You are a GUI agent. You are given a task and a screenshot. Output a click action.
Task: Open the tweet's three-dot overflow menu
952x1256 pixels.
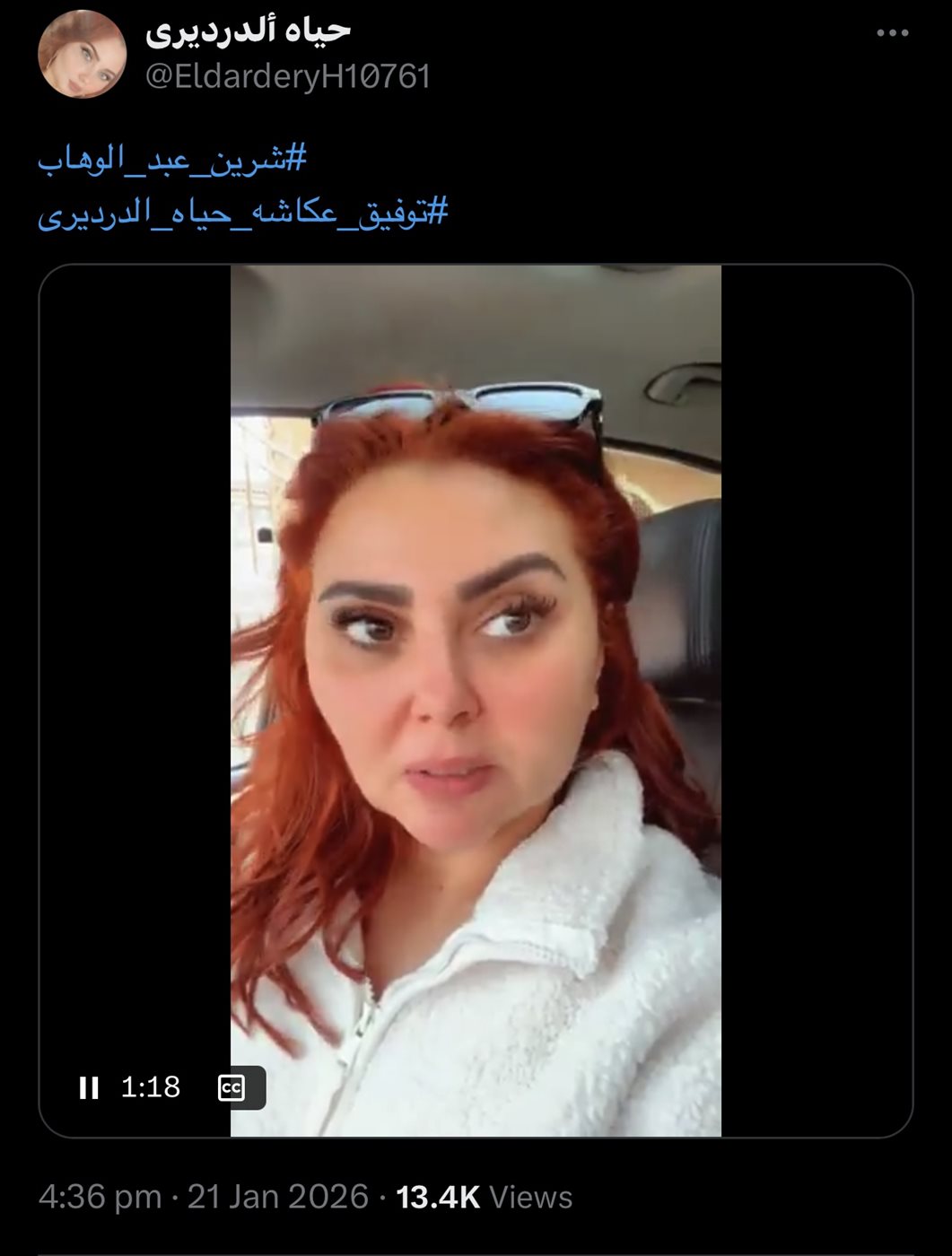pos(892,33)
